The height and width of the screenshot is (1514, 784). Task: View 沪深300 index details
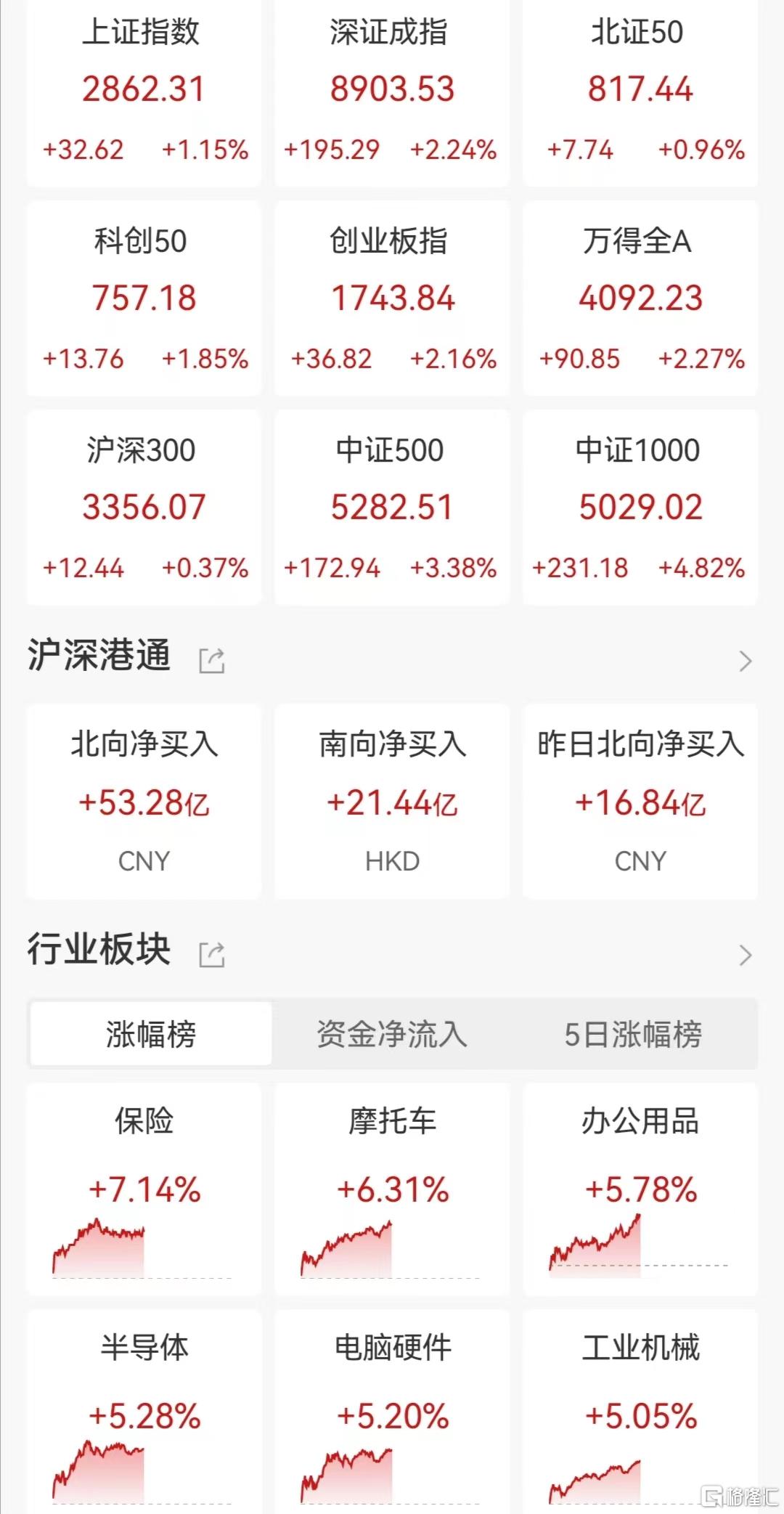(144, 508)
